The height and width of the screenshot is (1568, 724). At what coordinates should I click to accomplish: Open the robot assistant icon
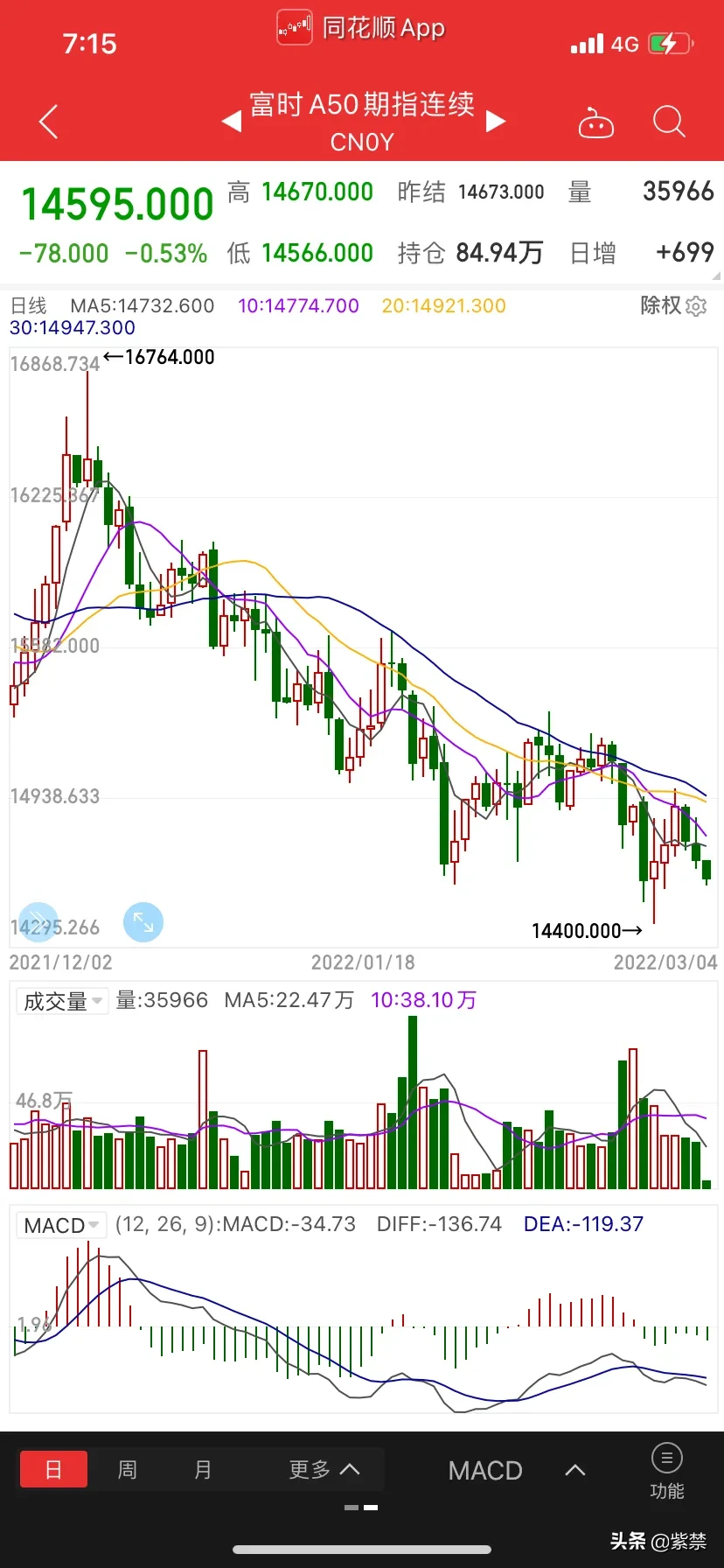click(x=596, y=123)
